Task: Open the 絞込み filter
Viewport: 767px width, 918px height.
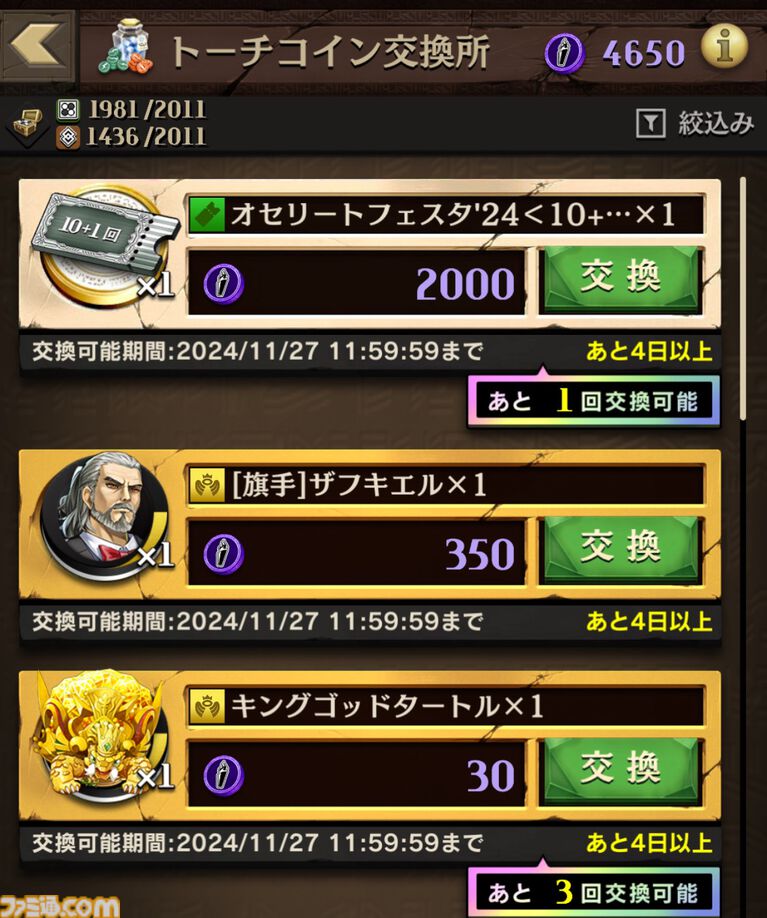Action: point(695,123)
